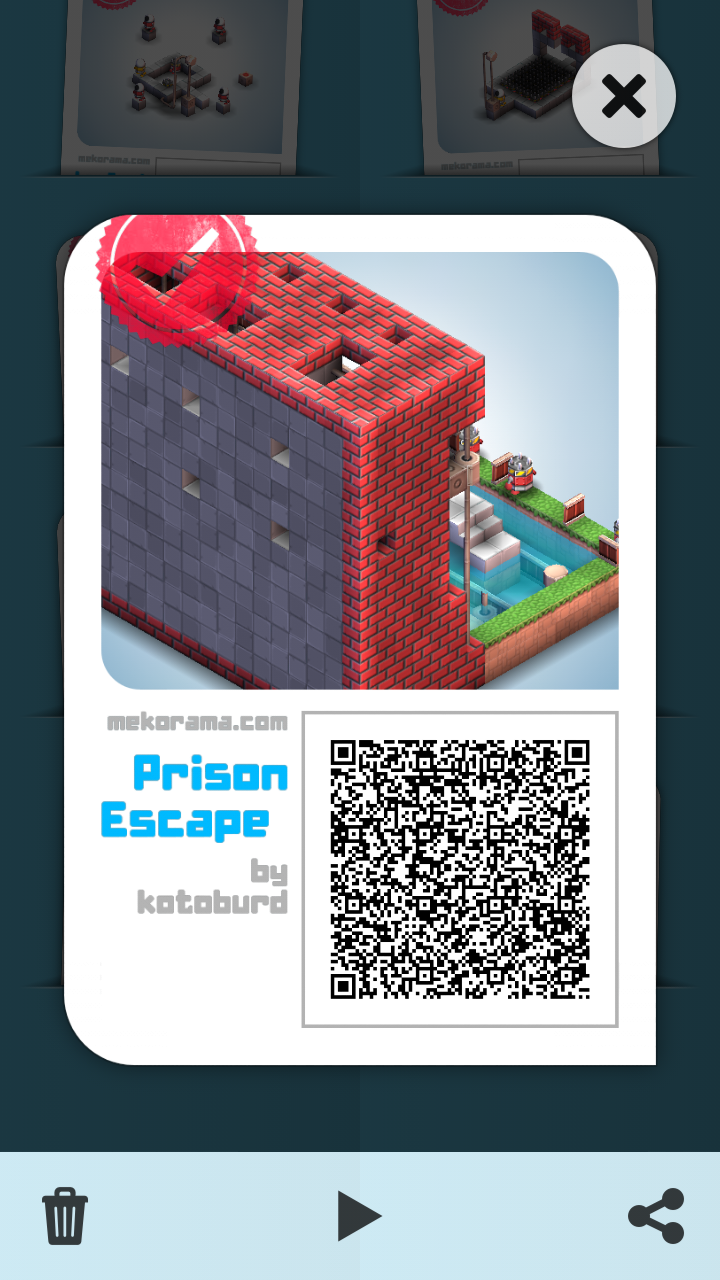Play the Prison Escape level

(x=359, y=1215)
